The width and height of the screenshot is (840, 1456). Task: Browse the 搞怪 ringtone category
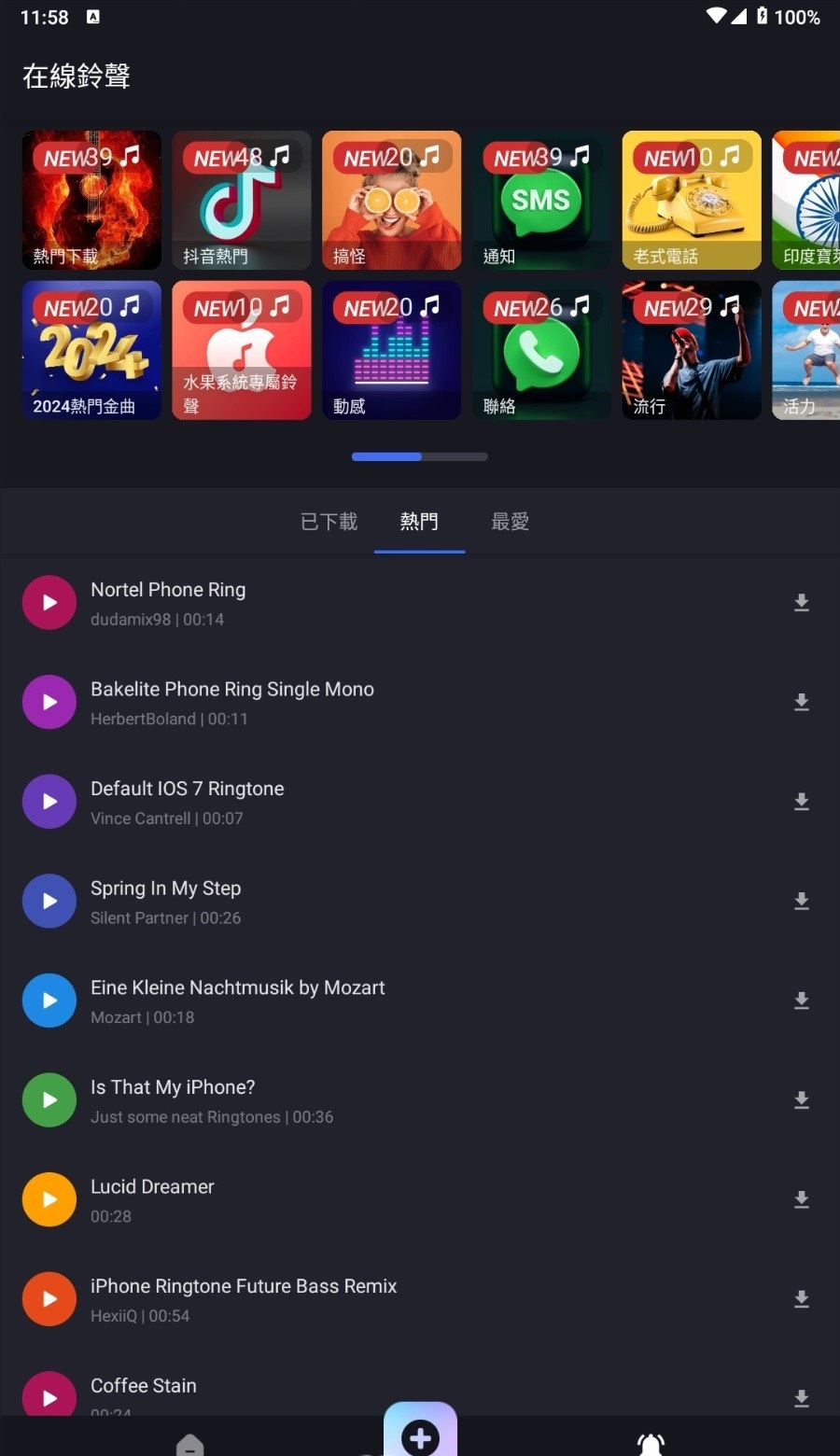click(x=392, y=201)
